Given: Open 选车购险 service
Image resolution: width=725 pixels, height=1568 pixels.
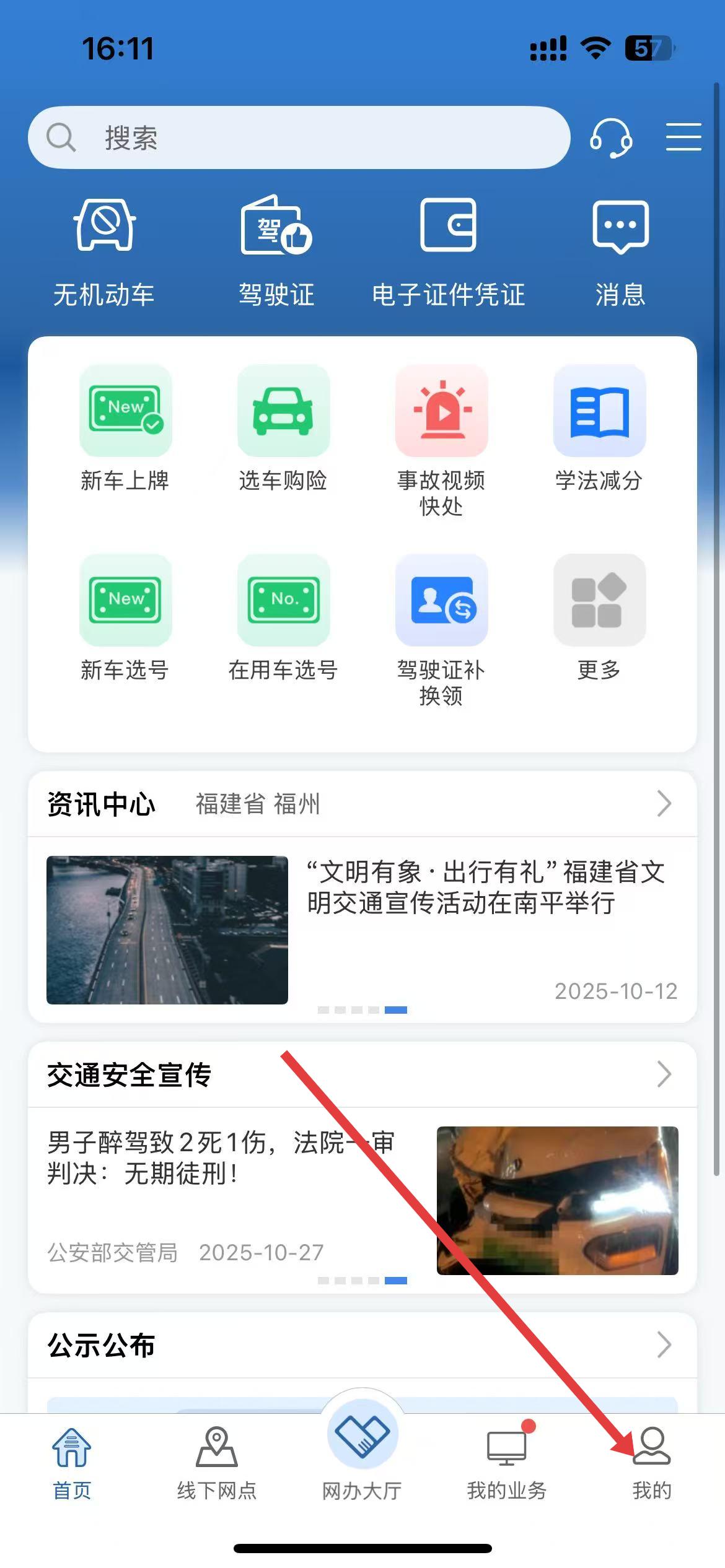Looking at the screenshot, I should (x=283, y=429).
